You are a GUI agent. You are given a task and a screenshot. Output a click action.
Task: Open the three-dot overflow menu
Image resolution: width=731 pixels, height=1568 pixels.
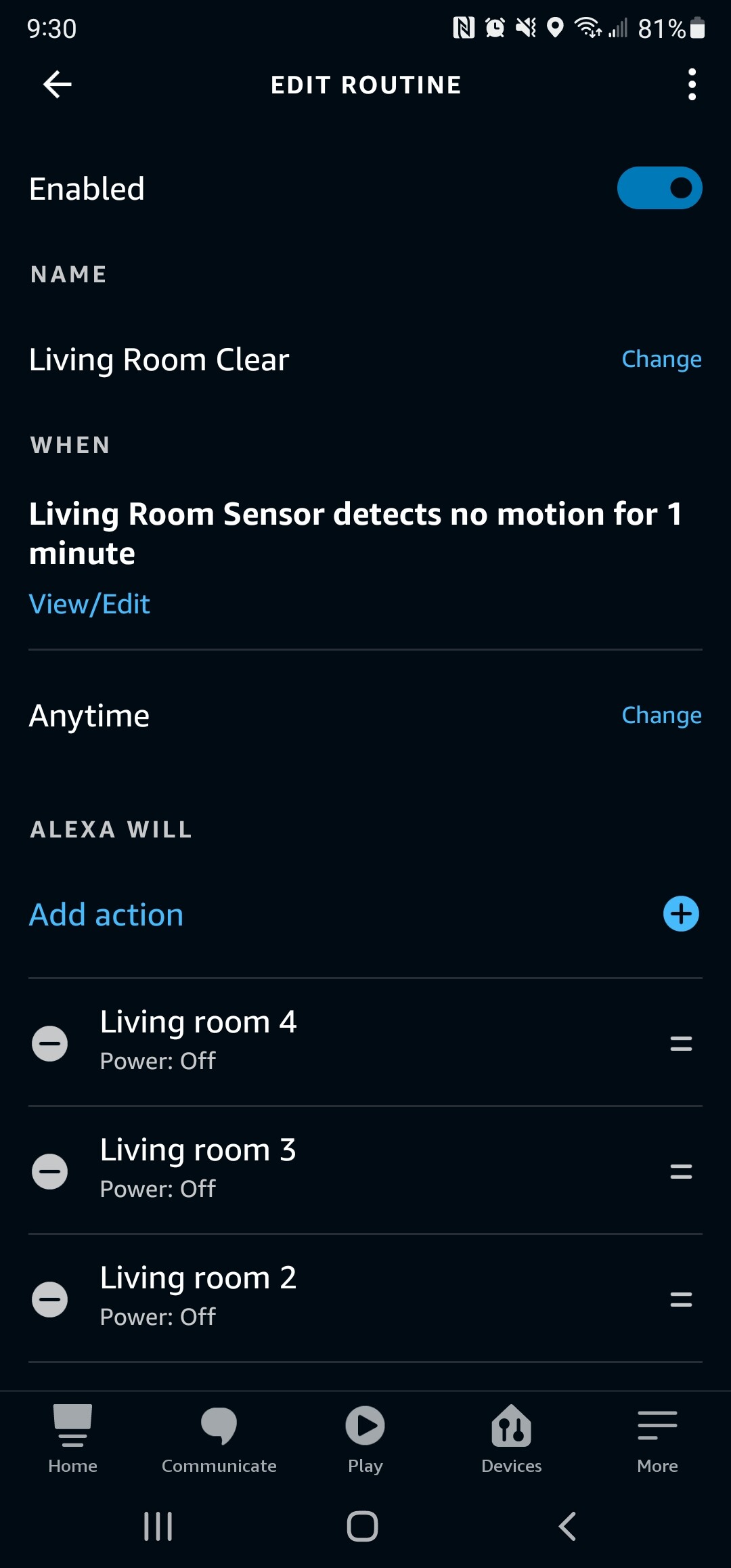click(692, 85)
